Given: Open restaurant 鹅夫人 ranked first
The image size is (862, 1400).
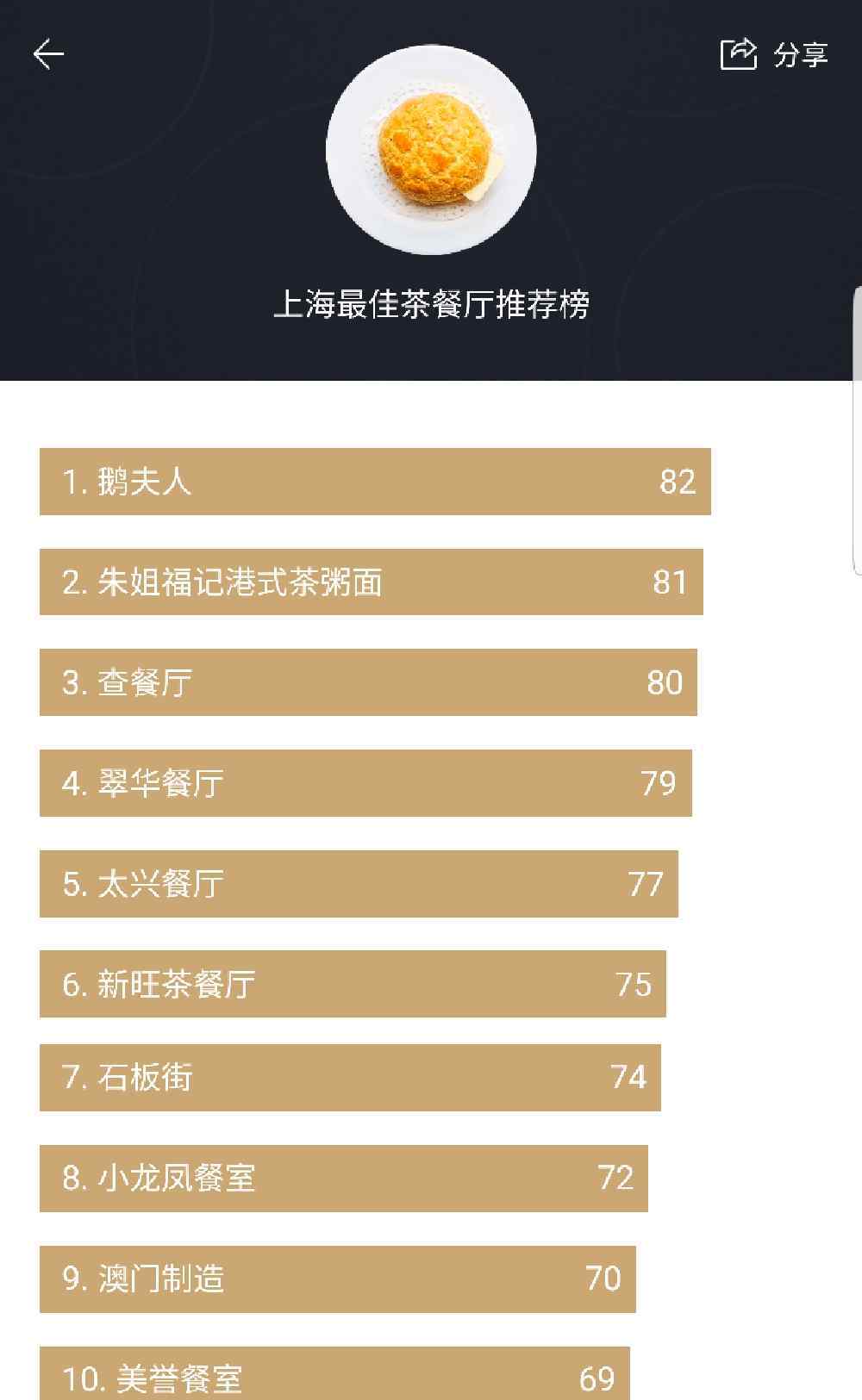Looking at the screenshot, I should [375, 482].
